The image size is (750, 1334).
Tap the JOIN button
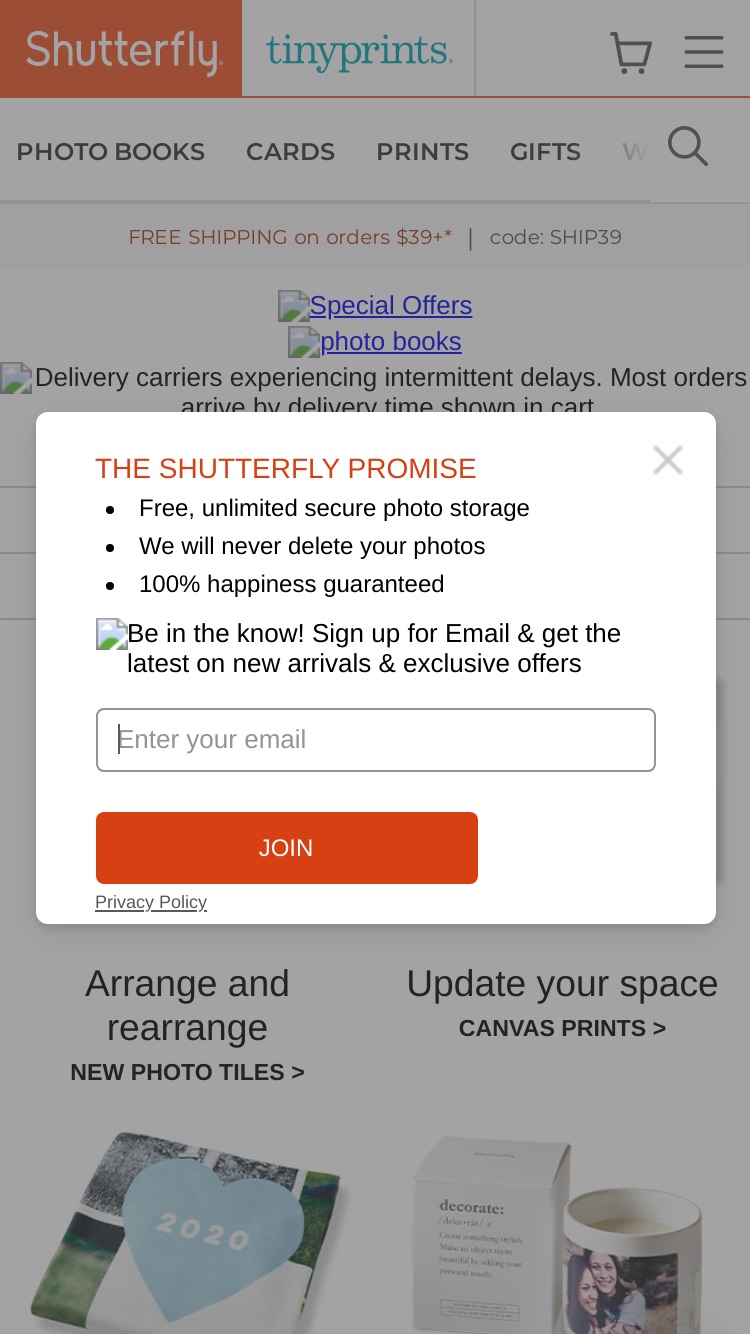[287, 848]
